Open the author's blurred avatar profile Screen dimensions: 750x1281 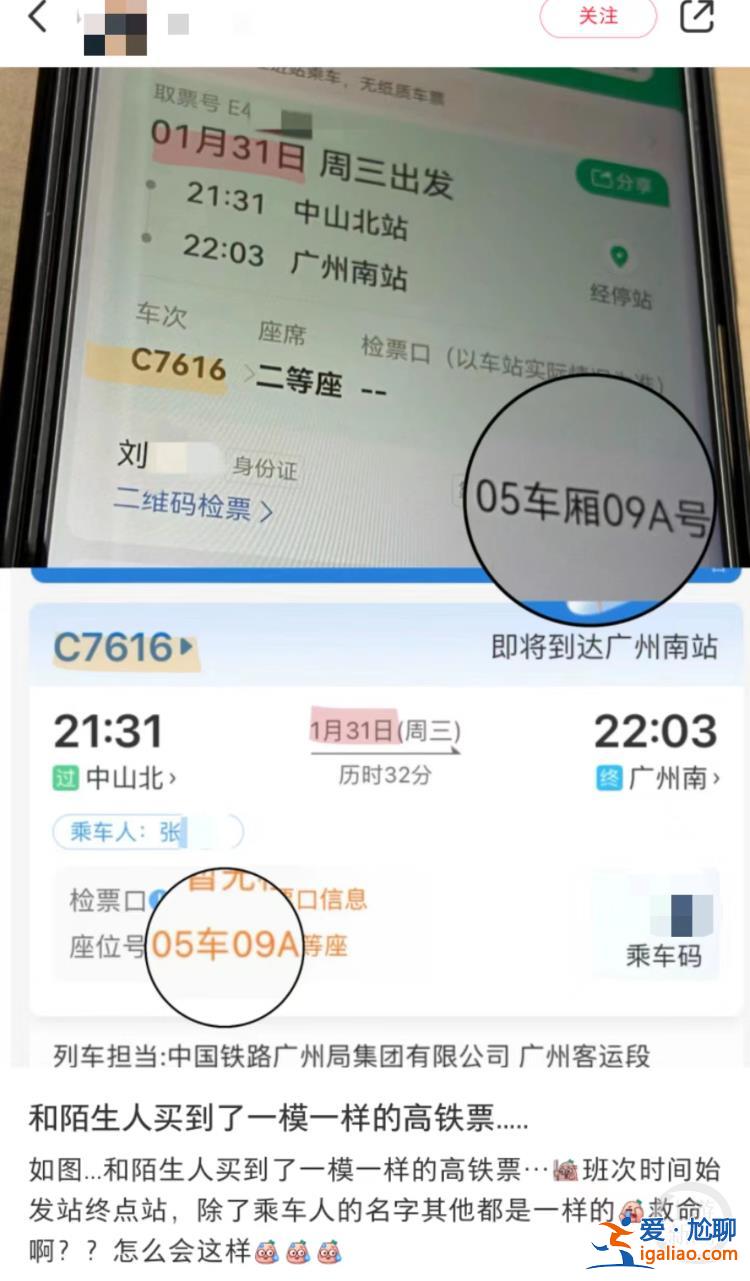click(x=115, y=28)
